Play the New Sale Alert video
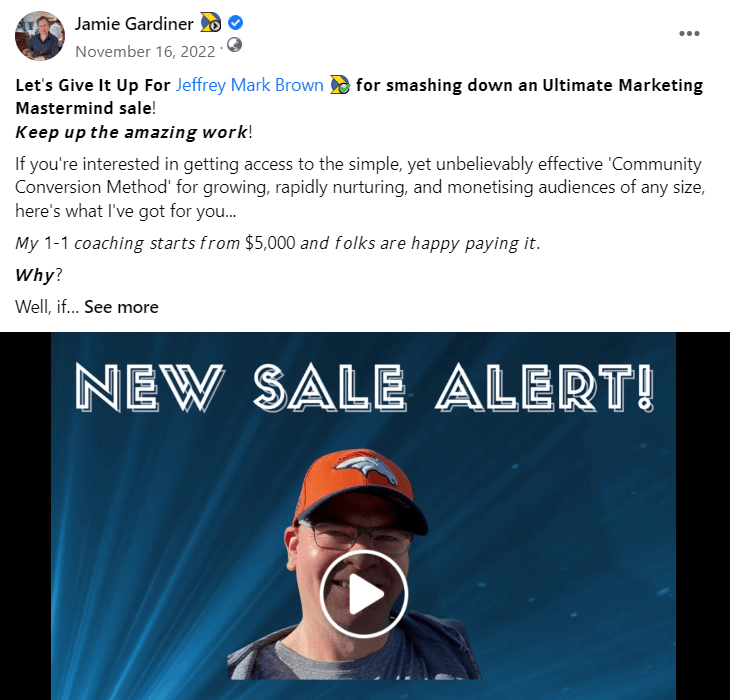The width and height of the screenshot is (730, 700). click(364, 594)
